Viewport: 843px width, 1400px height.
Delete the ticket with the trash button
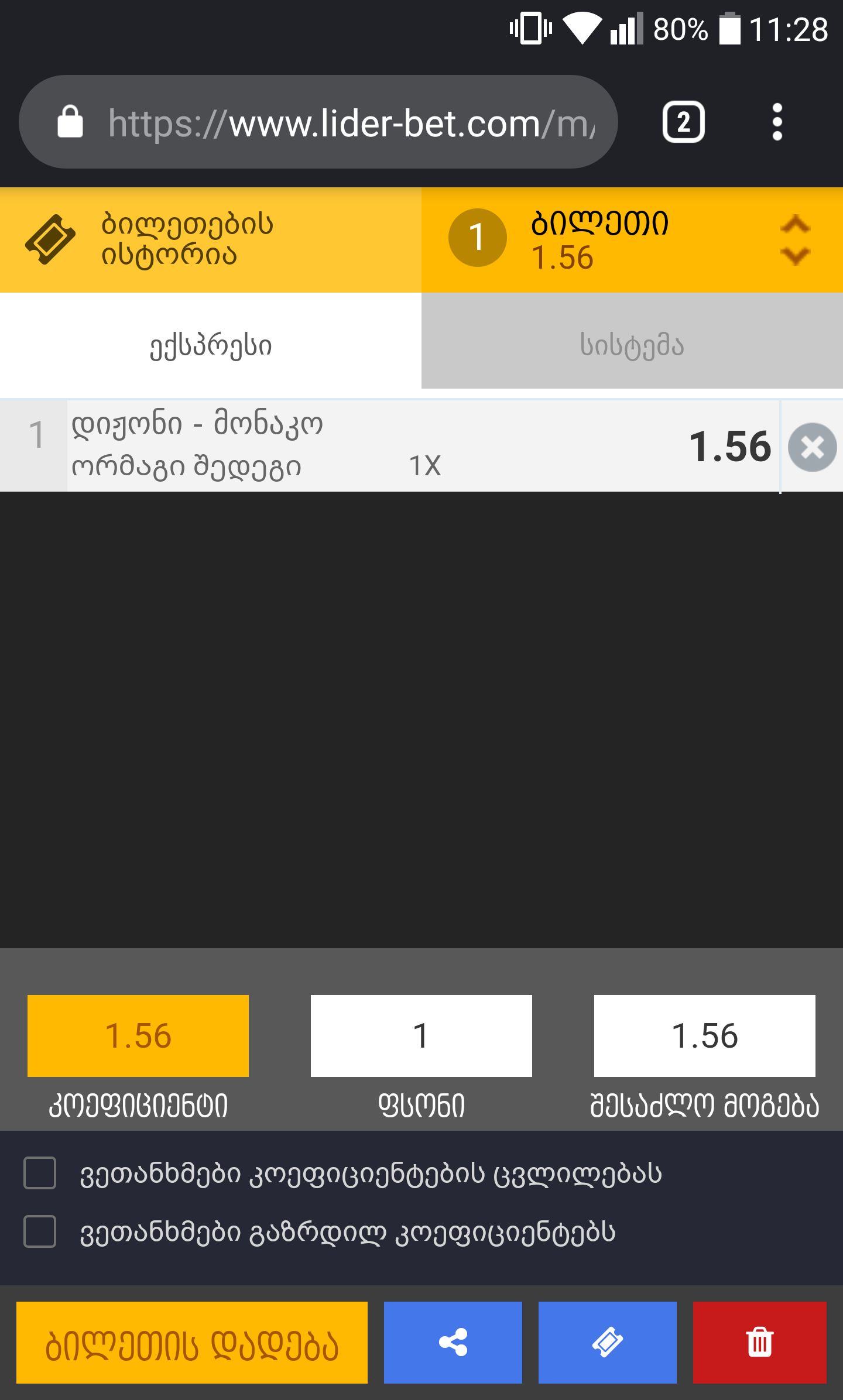(759, 1343)
